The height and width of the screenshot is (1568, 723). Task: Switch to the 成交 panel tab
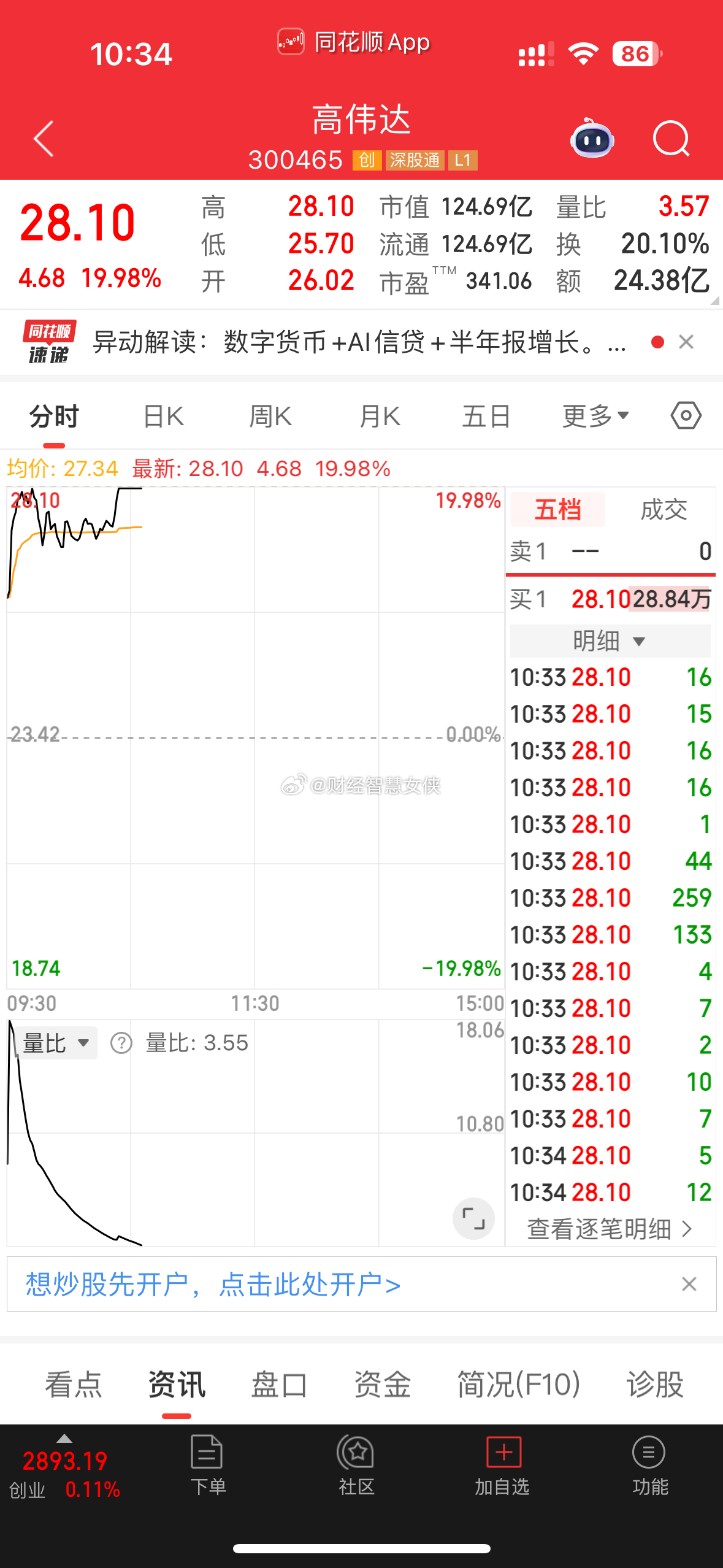(664, 510)
